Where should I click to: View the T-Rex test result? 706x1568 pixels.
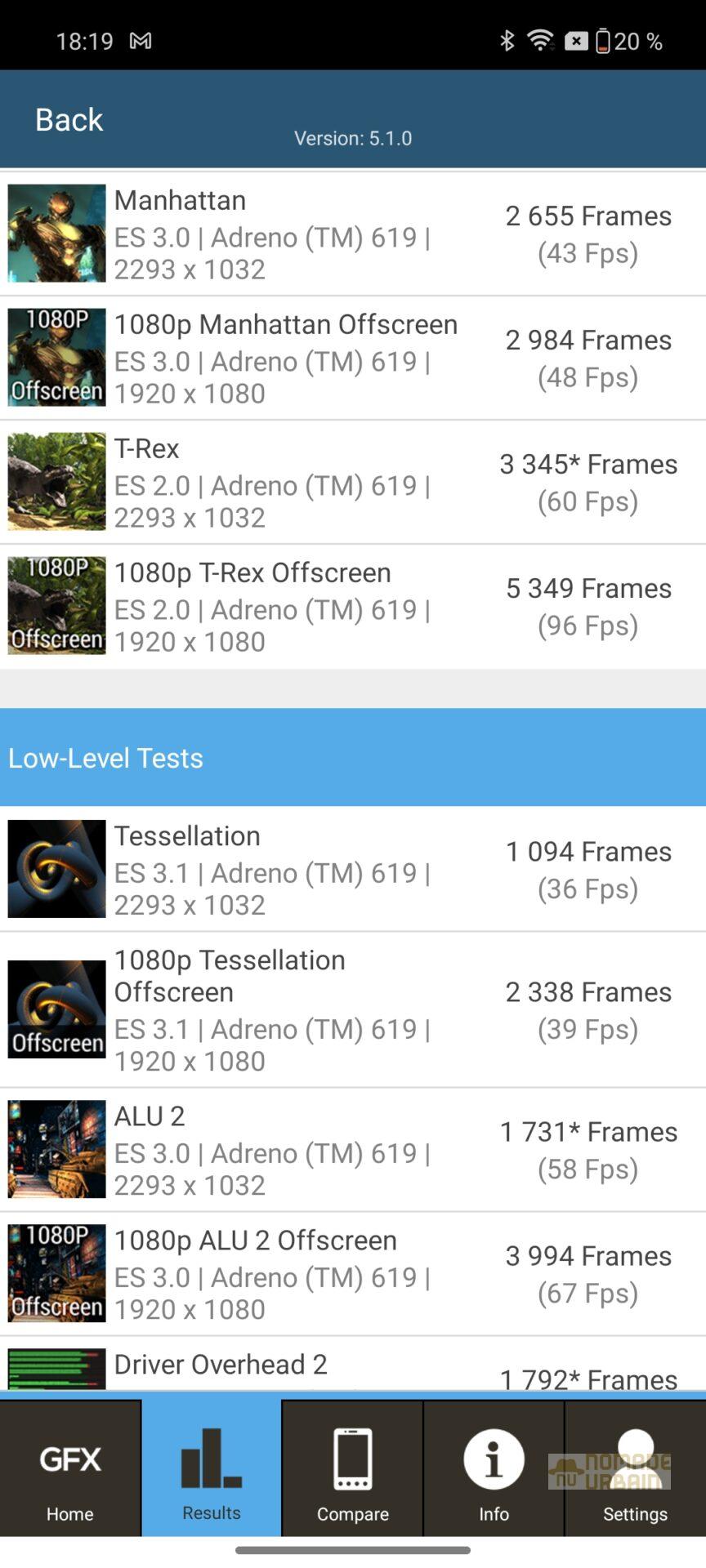[x=353, y=482]
